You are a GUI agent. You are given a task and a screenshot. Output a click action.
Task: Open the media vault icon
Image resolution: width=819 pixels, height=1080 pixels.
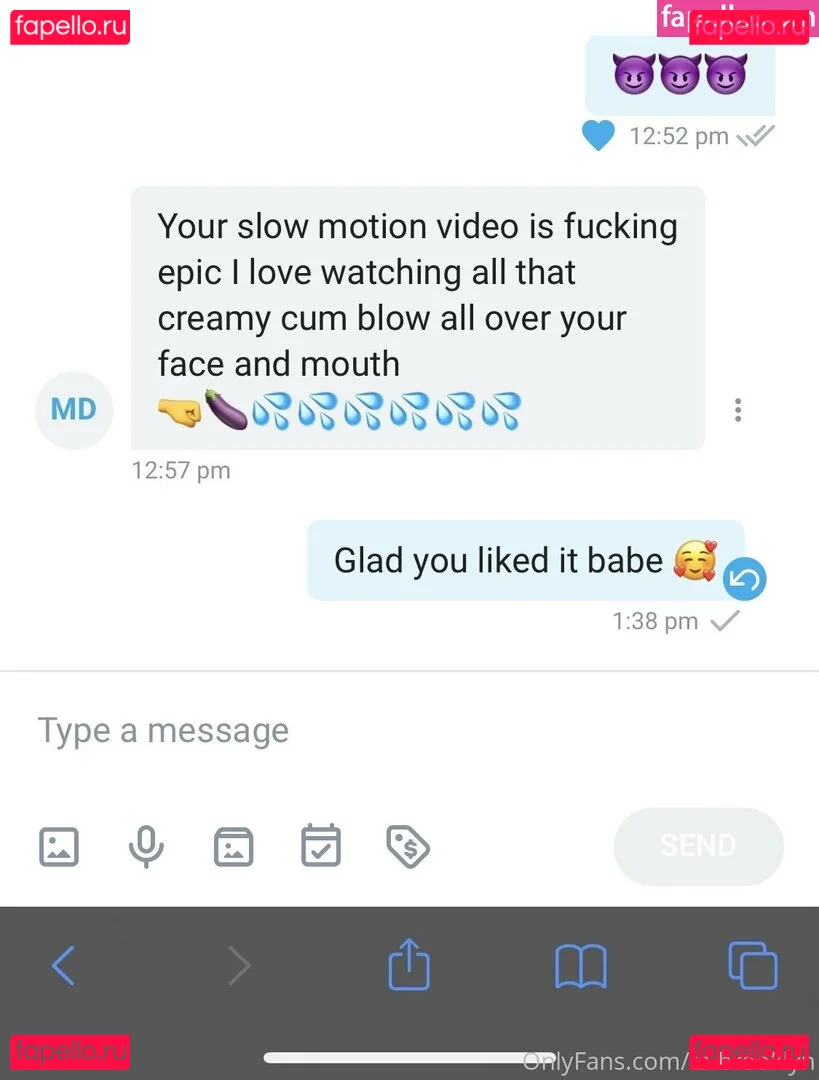pos(234,846)
